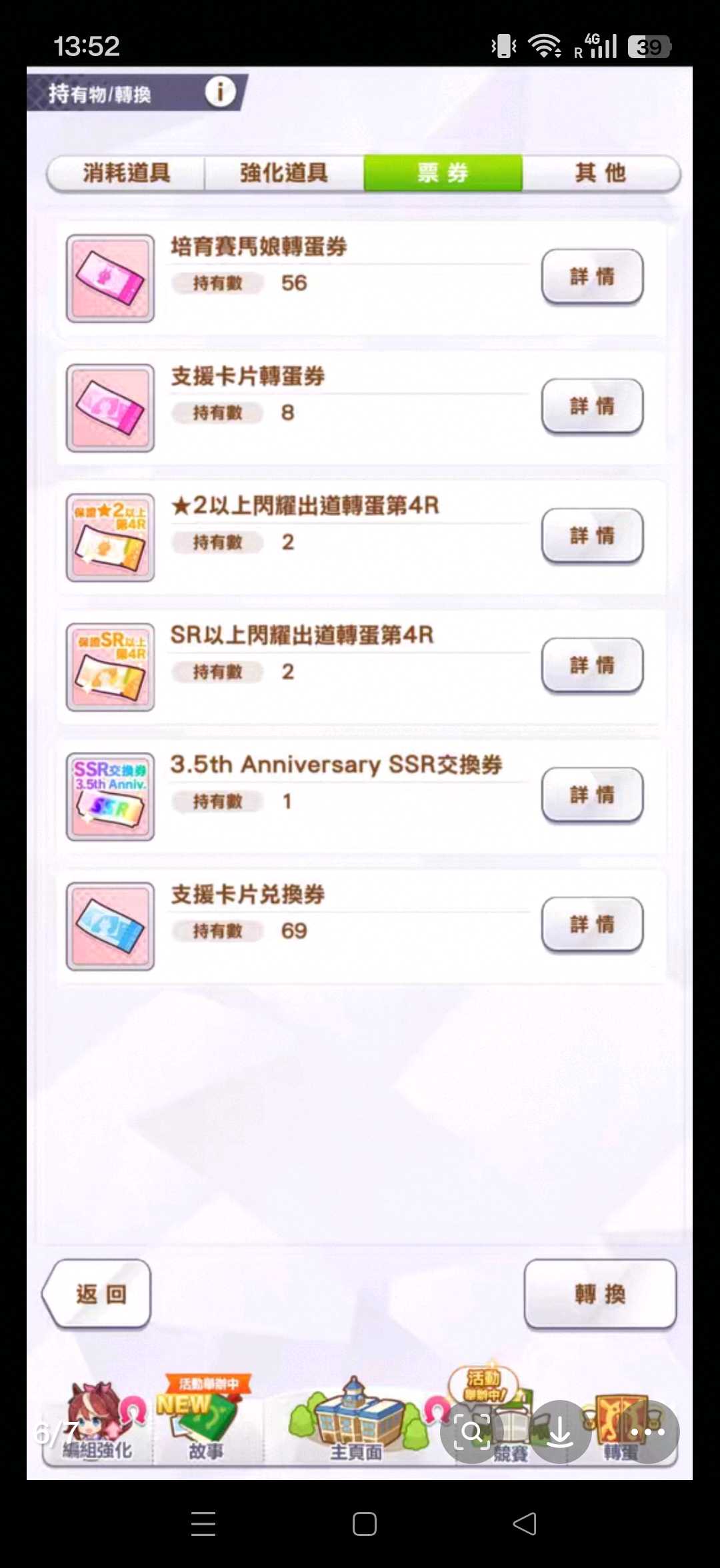Viewport: 720px width, 1568px height.
Task: Select the 票券 tab
Action: [x=443, y=173]
